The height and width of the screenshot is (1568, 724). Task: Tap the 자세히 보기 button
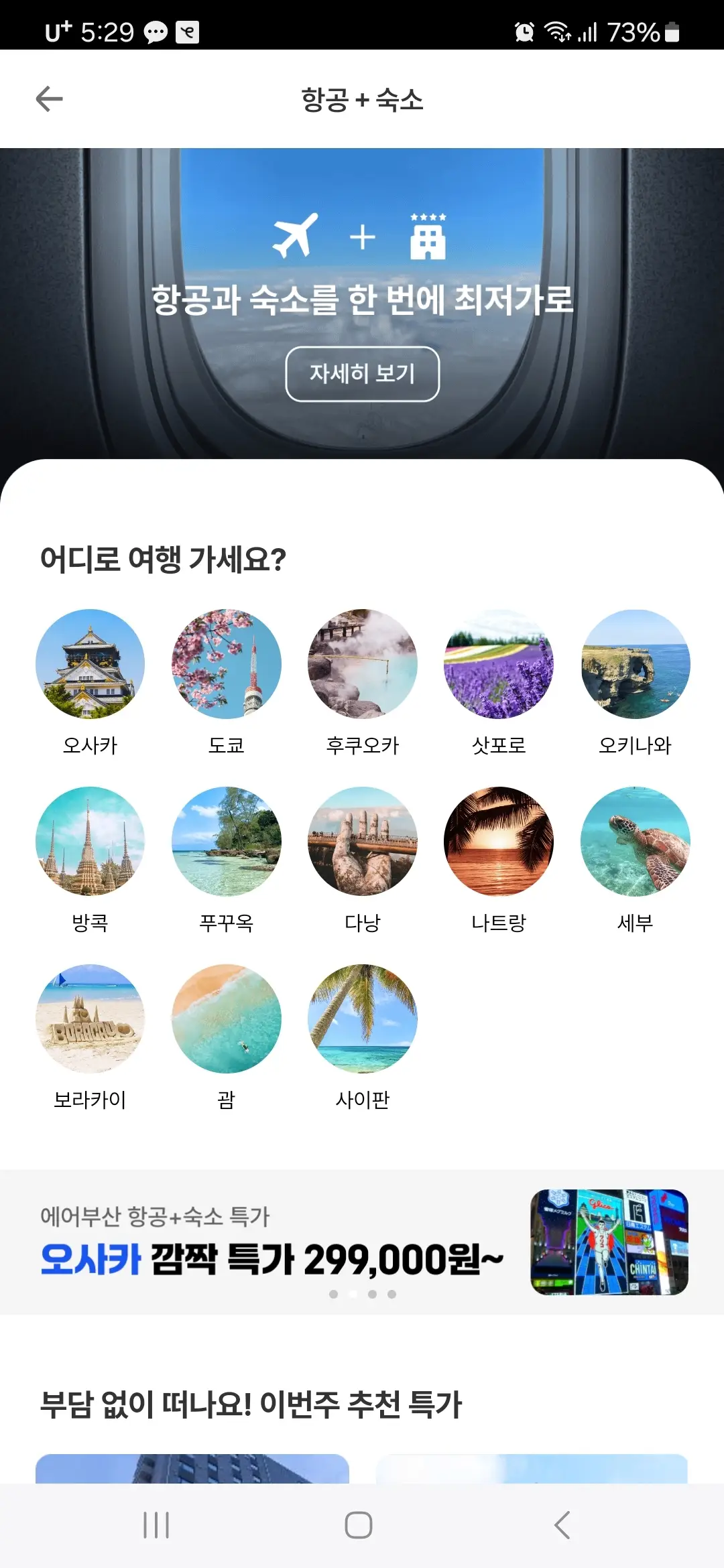tap(362, 375)
